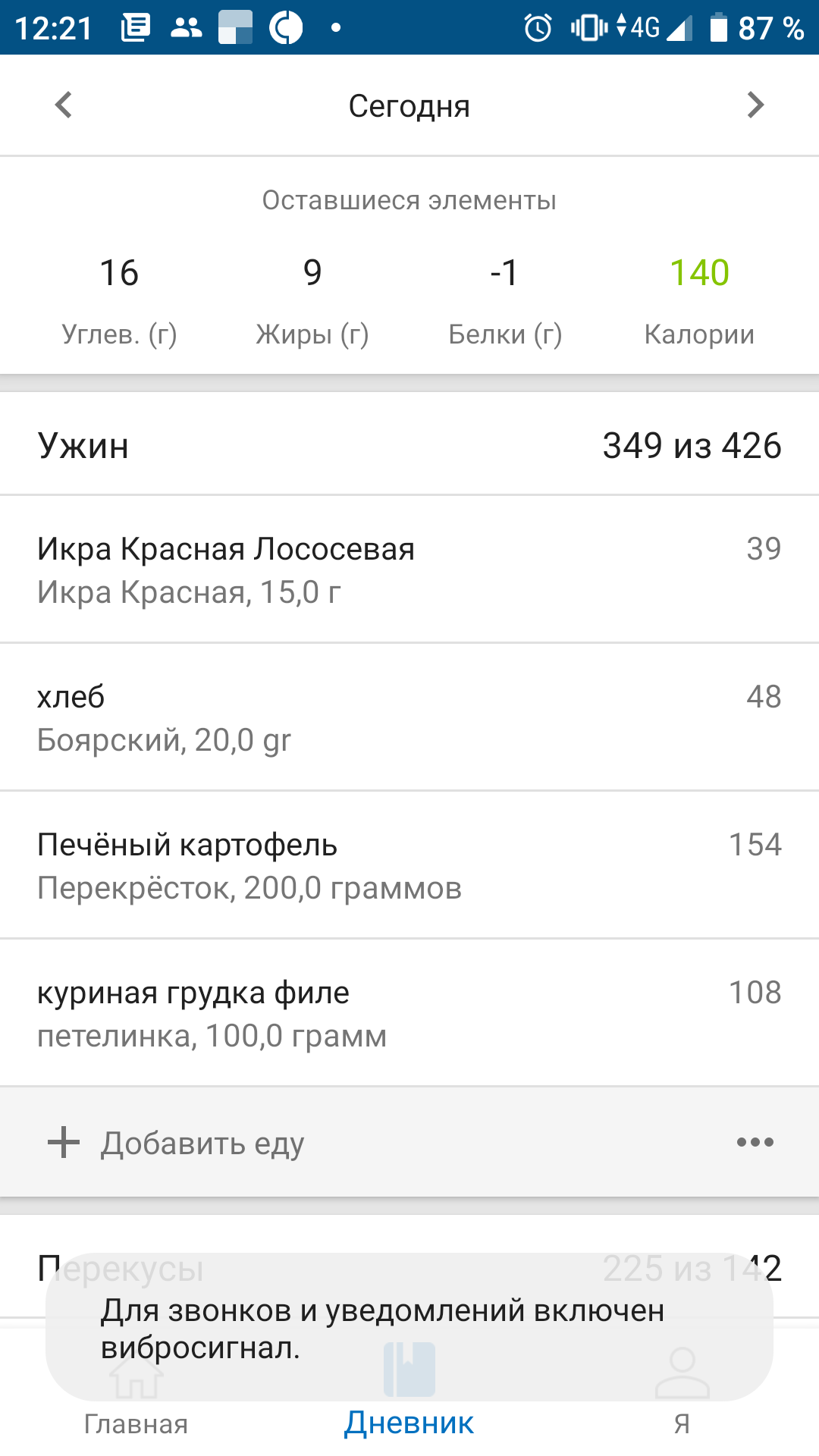Go to the next day
819x1456 pixels.
pos(755,105)
